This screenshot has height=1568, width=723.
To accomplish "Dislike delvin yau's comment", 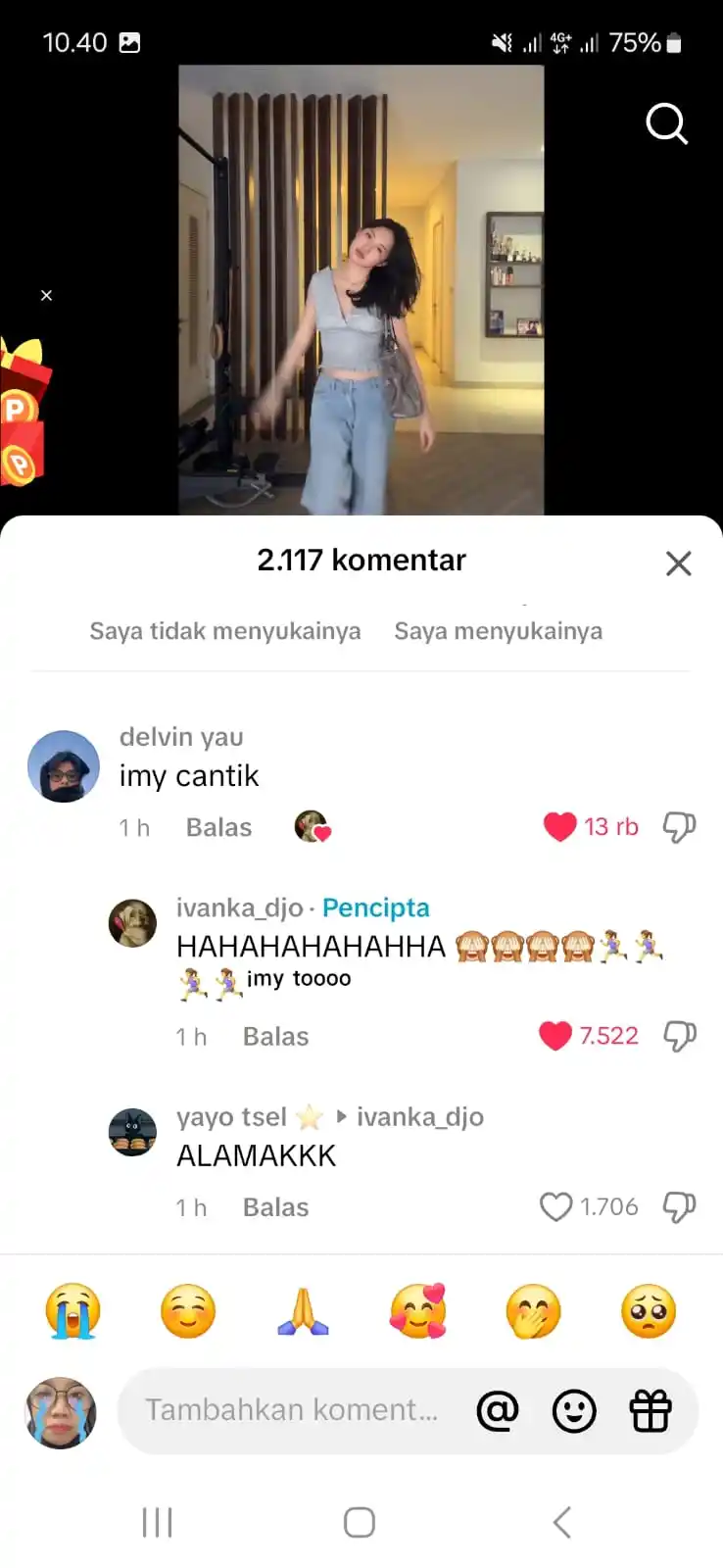I will click(679, 827).
